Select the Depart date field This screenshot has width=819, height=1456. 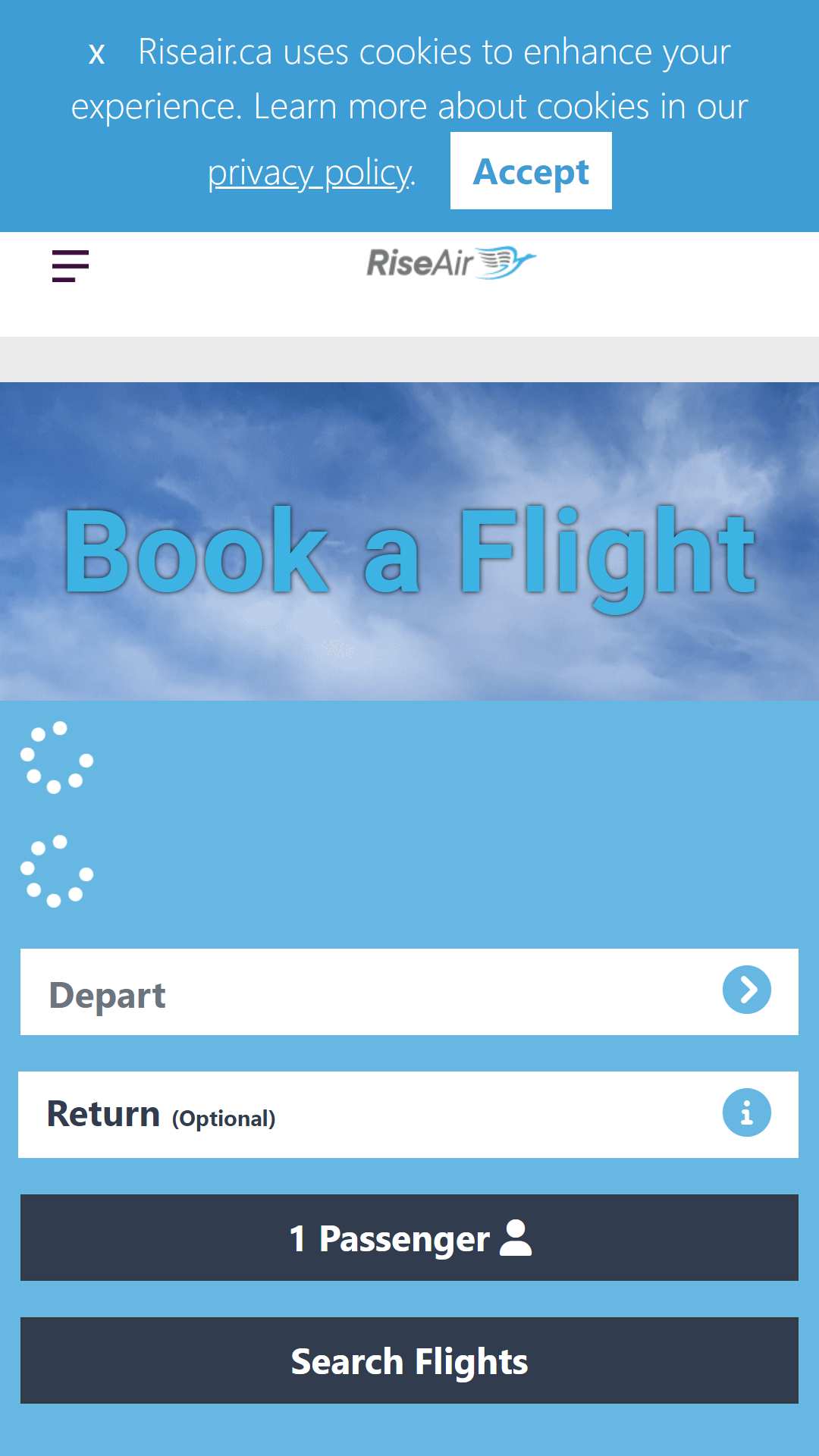pyautogui.click(x=364, y=992)
